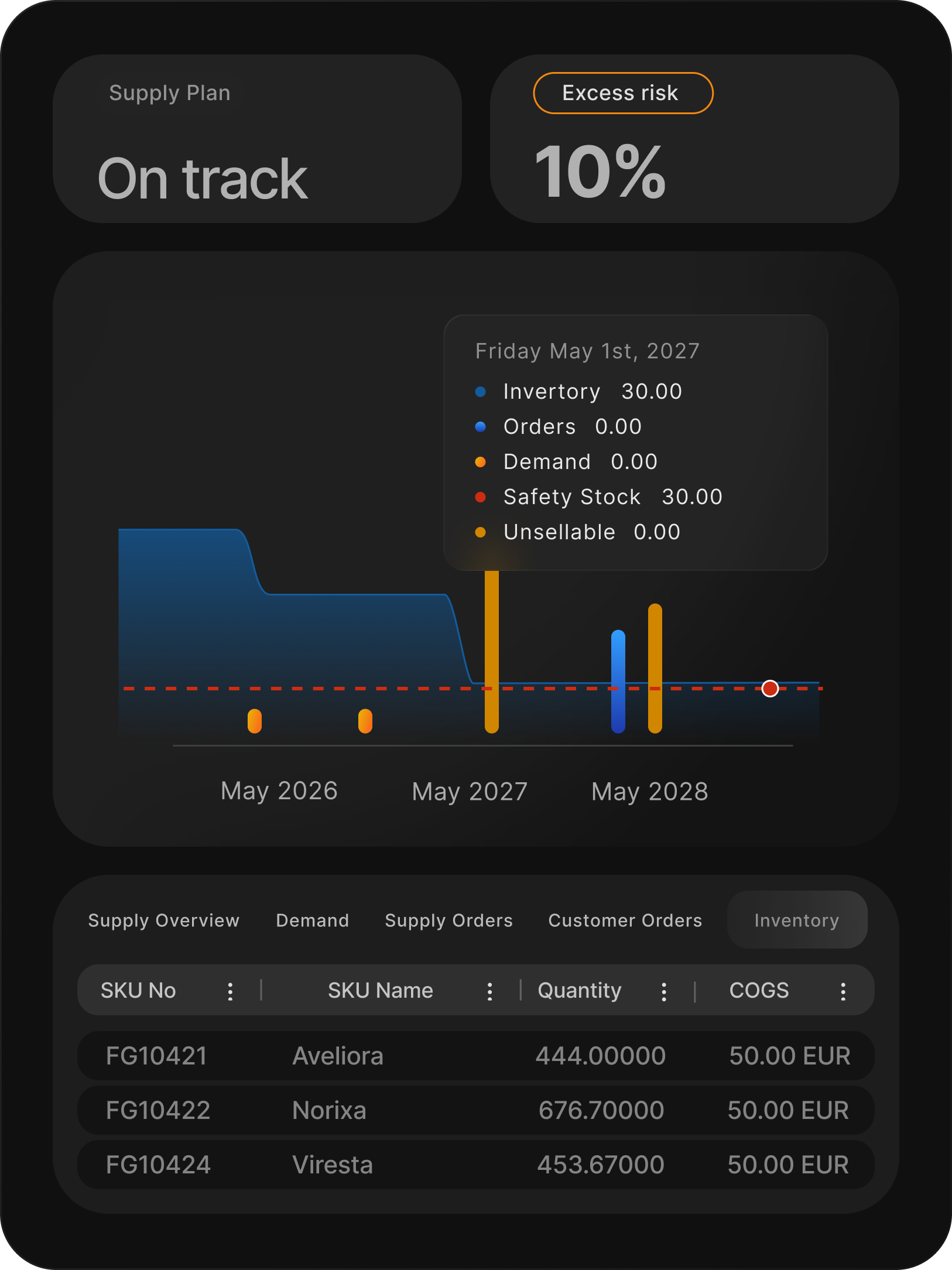Open the FG10421 Aveliora row
The width and height of the screenshot is (952, 1270).
[475, 1056]
